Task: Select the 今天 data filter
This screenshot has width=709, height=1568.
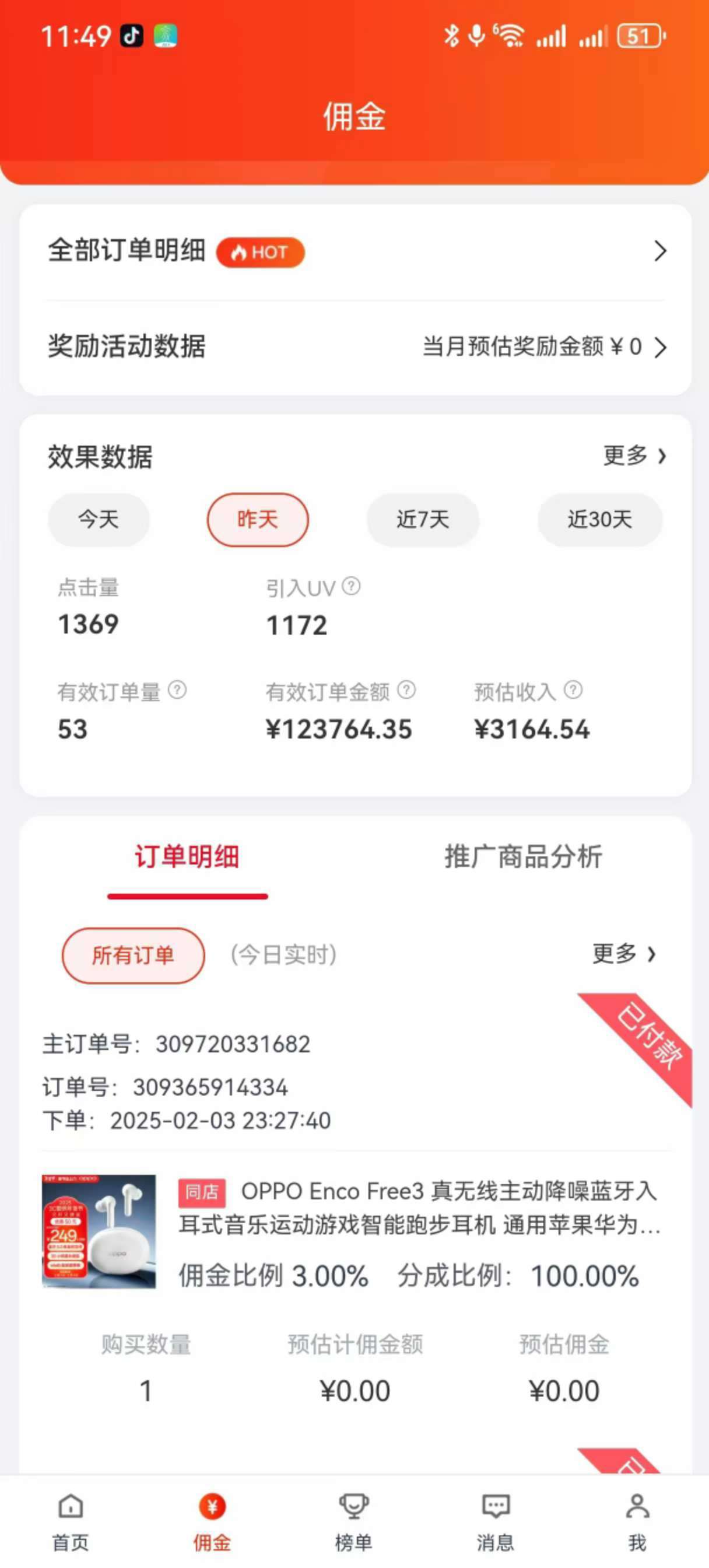Action: [x=98, y=519]
